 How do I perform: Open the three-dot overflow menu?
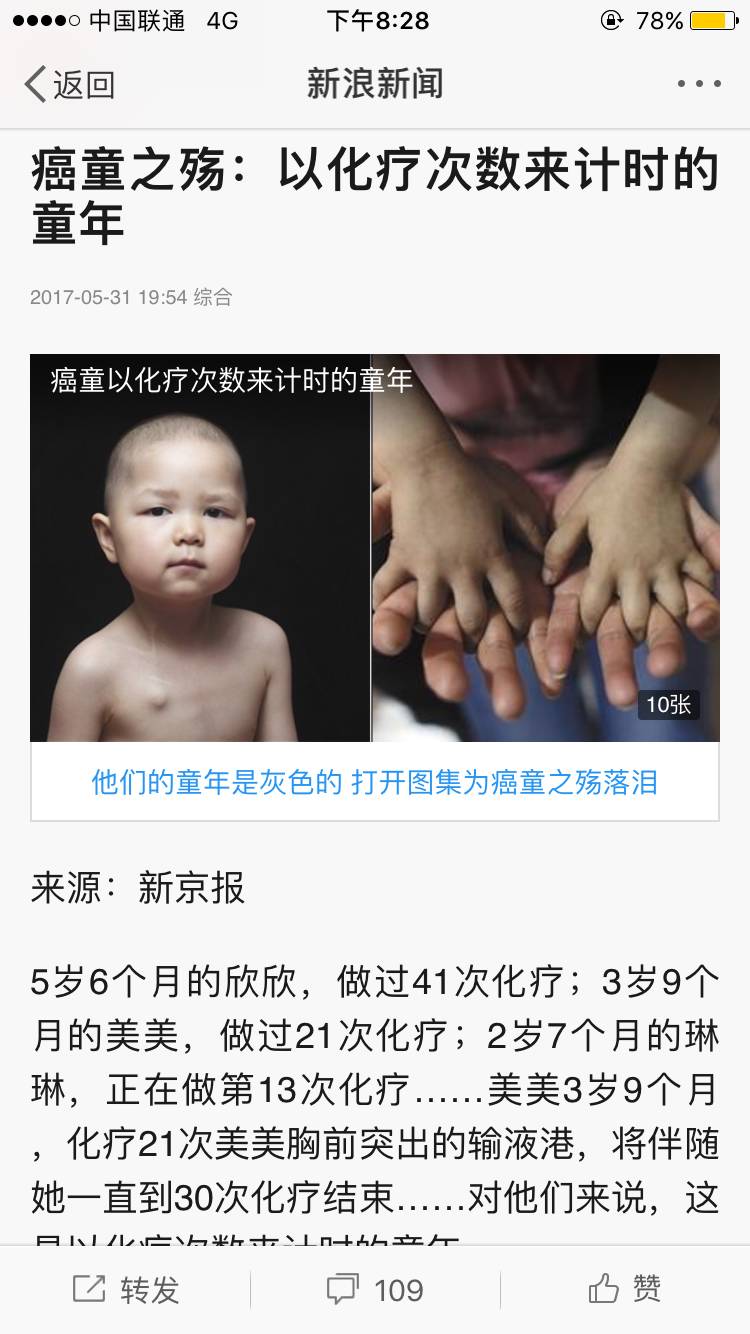point(699,85)
